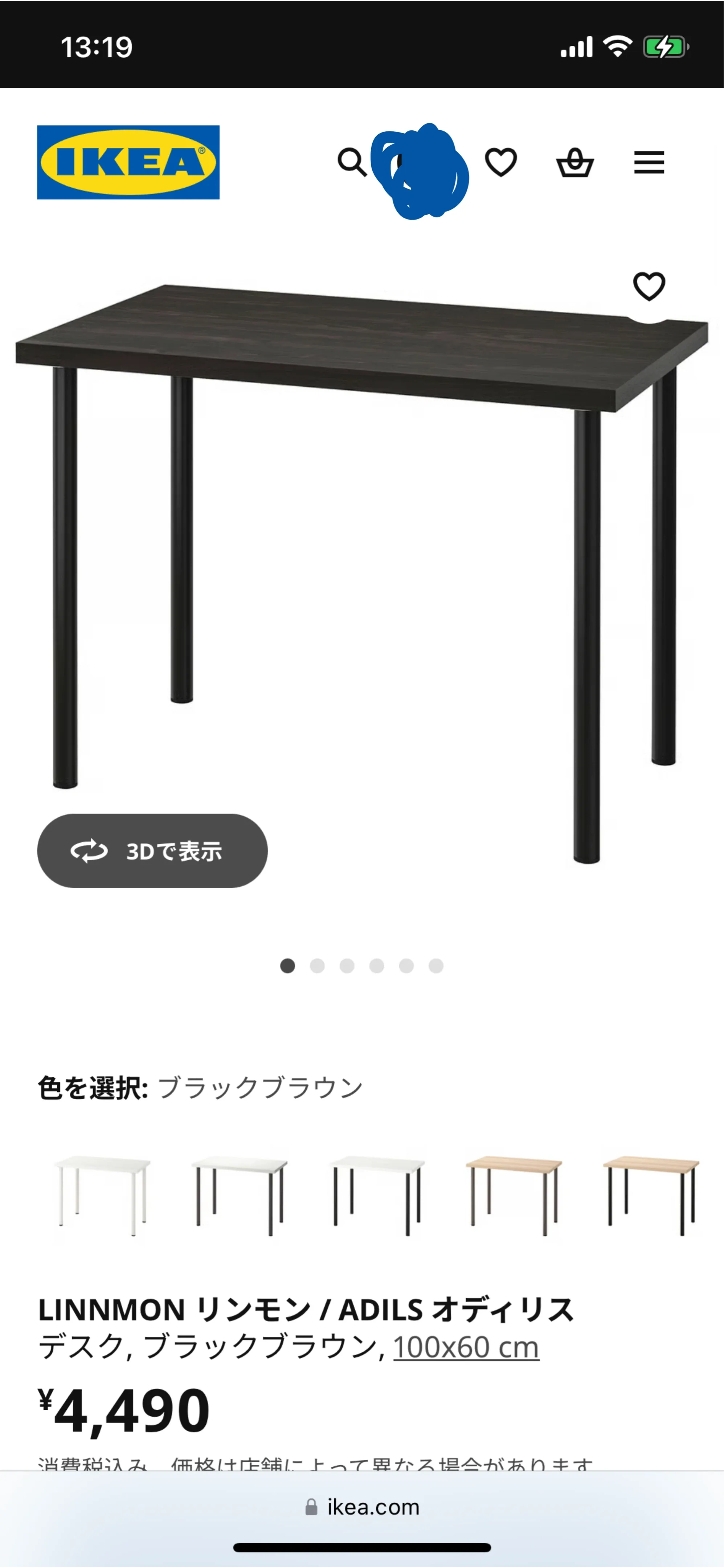Viewport: 724px width, 1568px height.
Task: Save this desk to favorites
Action: coord(649,286)
